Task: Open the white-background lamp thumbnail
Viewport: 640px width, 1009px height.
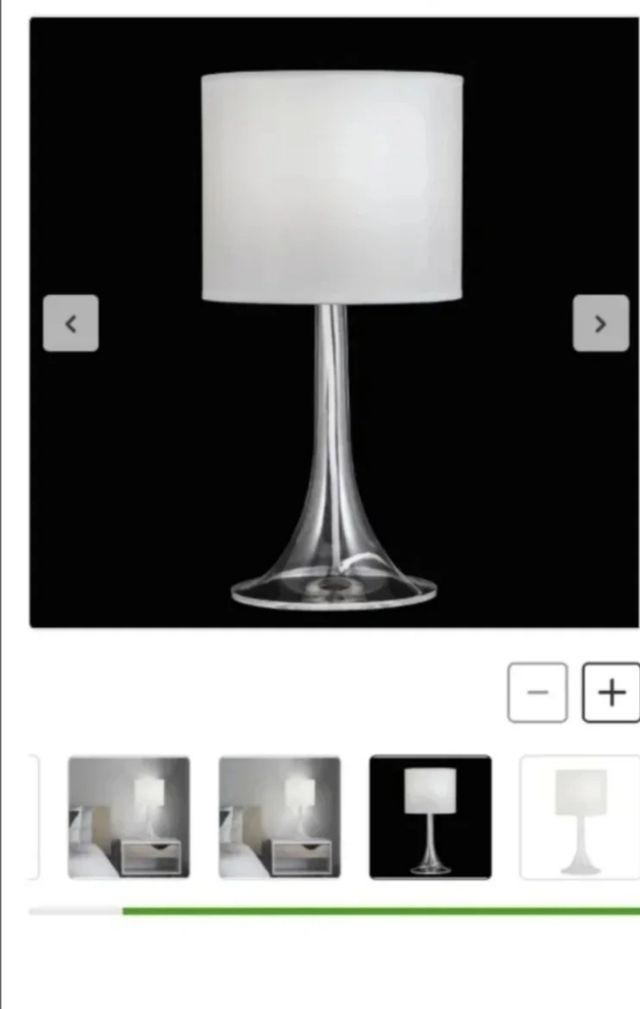Action: 580,817
